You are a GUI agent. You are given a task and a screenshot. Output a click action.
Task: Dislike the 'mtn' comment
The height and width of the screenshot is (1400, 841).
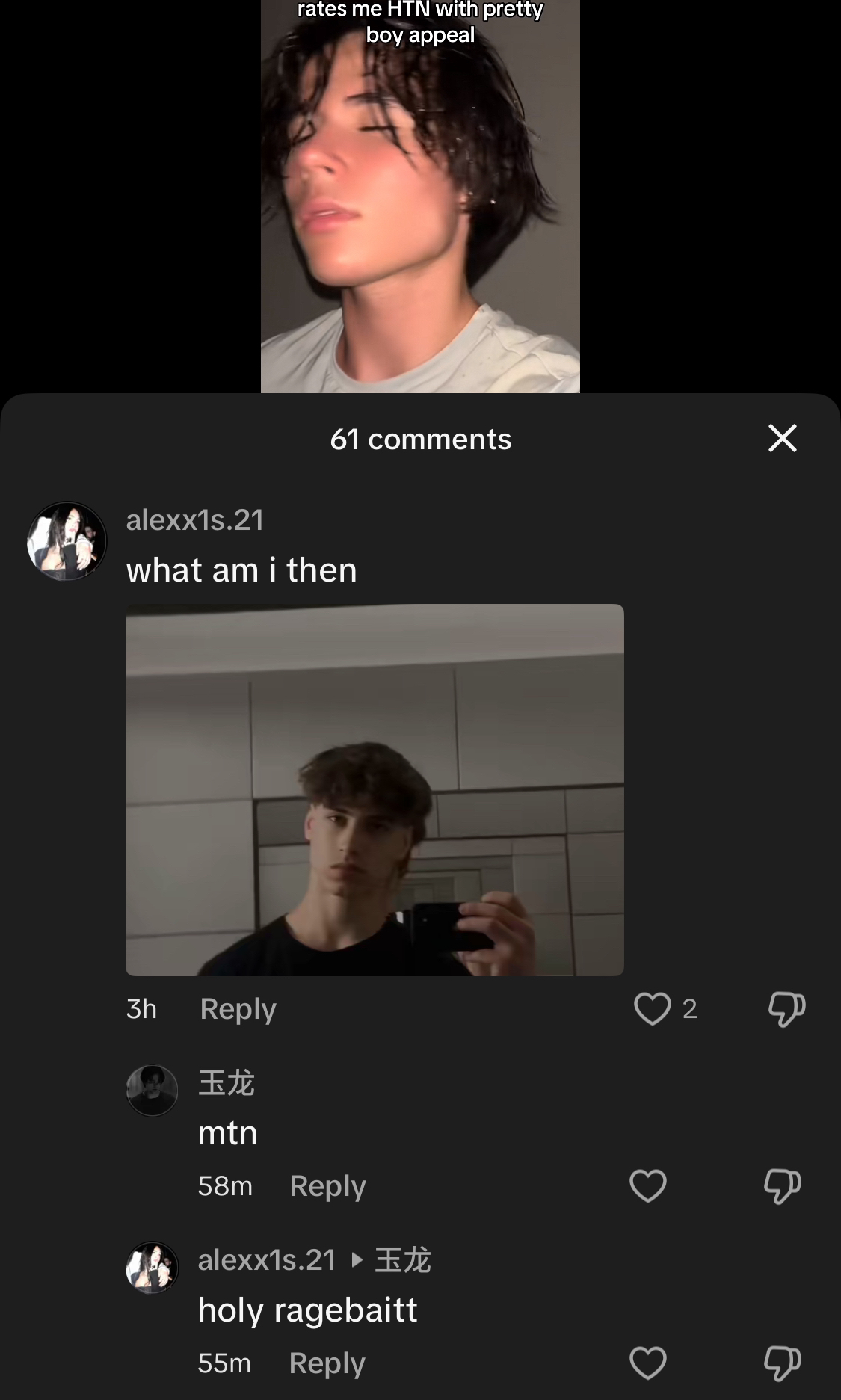(x=782, y=1185)
